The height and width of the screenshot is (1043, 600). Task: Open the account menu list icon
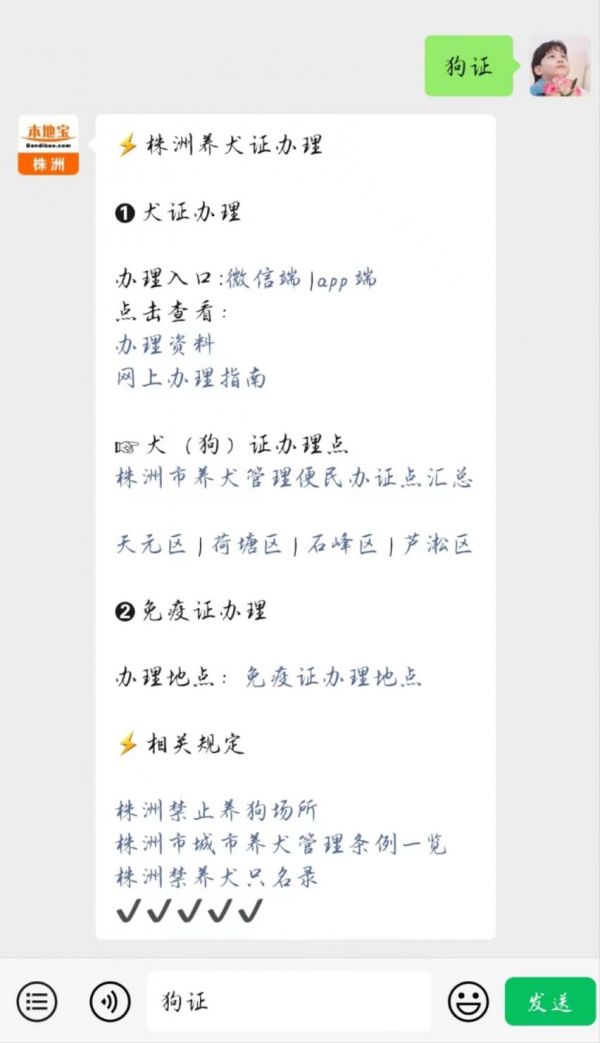(x=37, y=1001)
